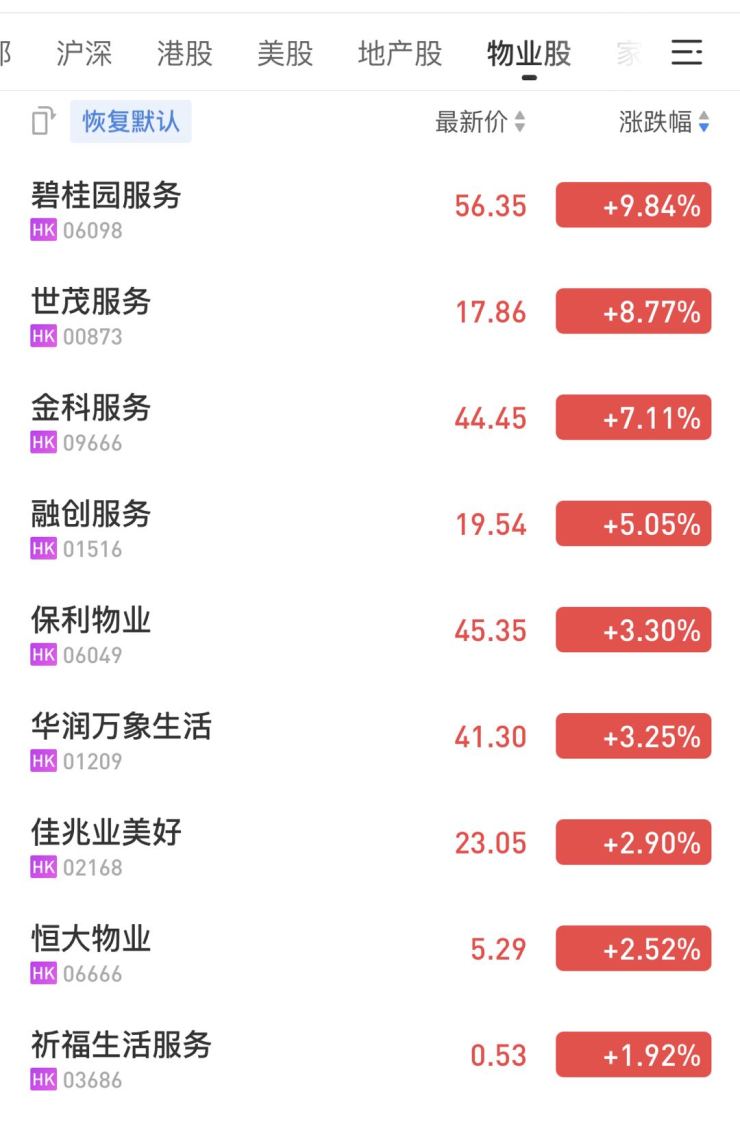740x1124 pixels.
Task: Switch to the 沪深 tab
Action: 84,53
